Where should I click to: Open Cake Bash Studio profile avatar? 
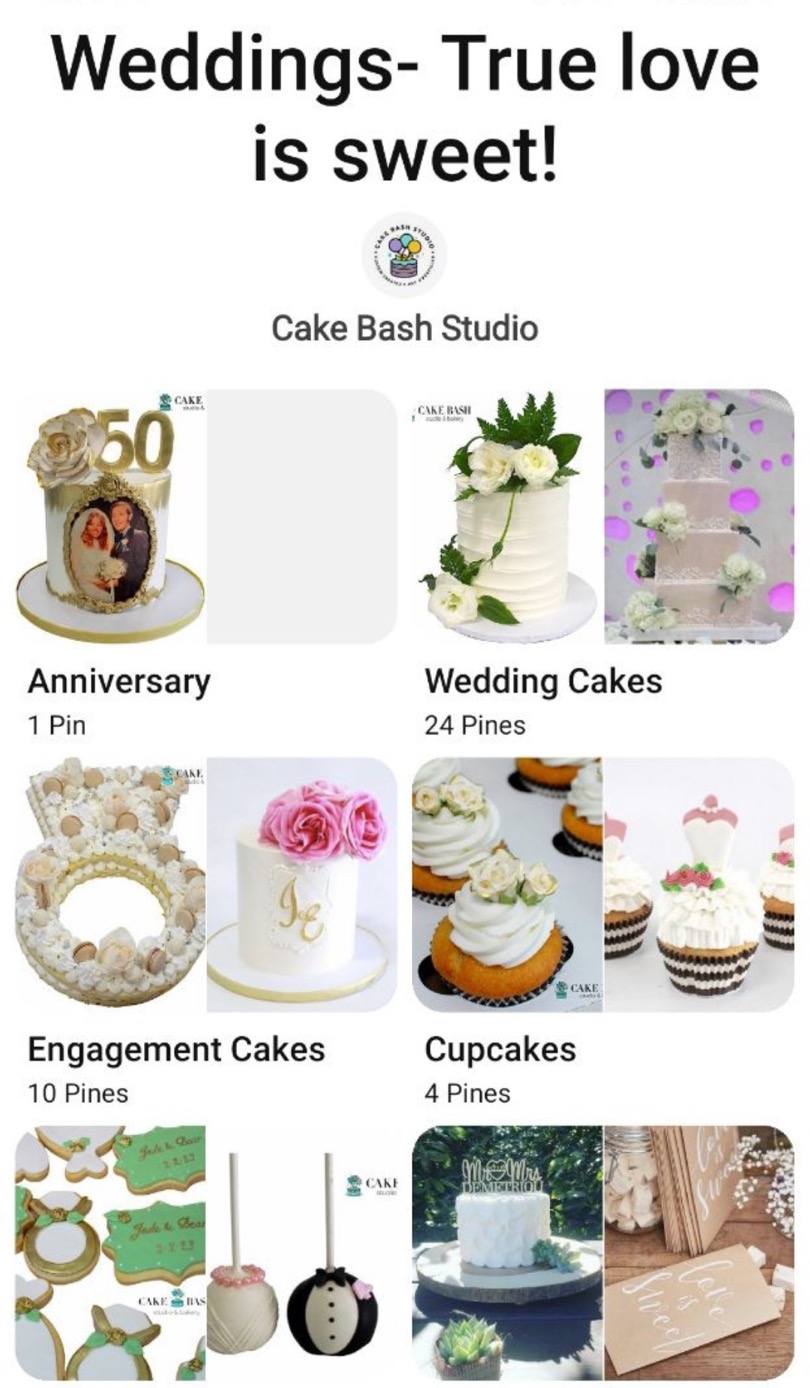[x=404, y=254]
